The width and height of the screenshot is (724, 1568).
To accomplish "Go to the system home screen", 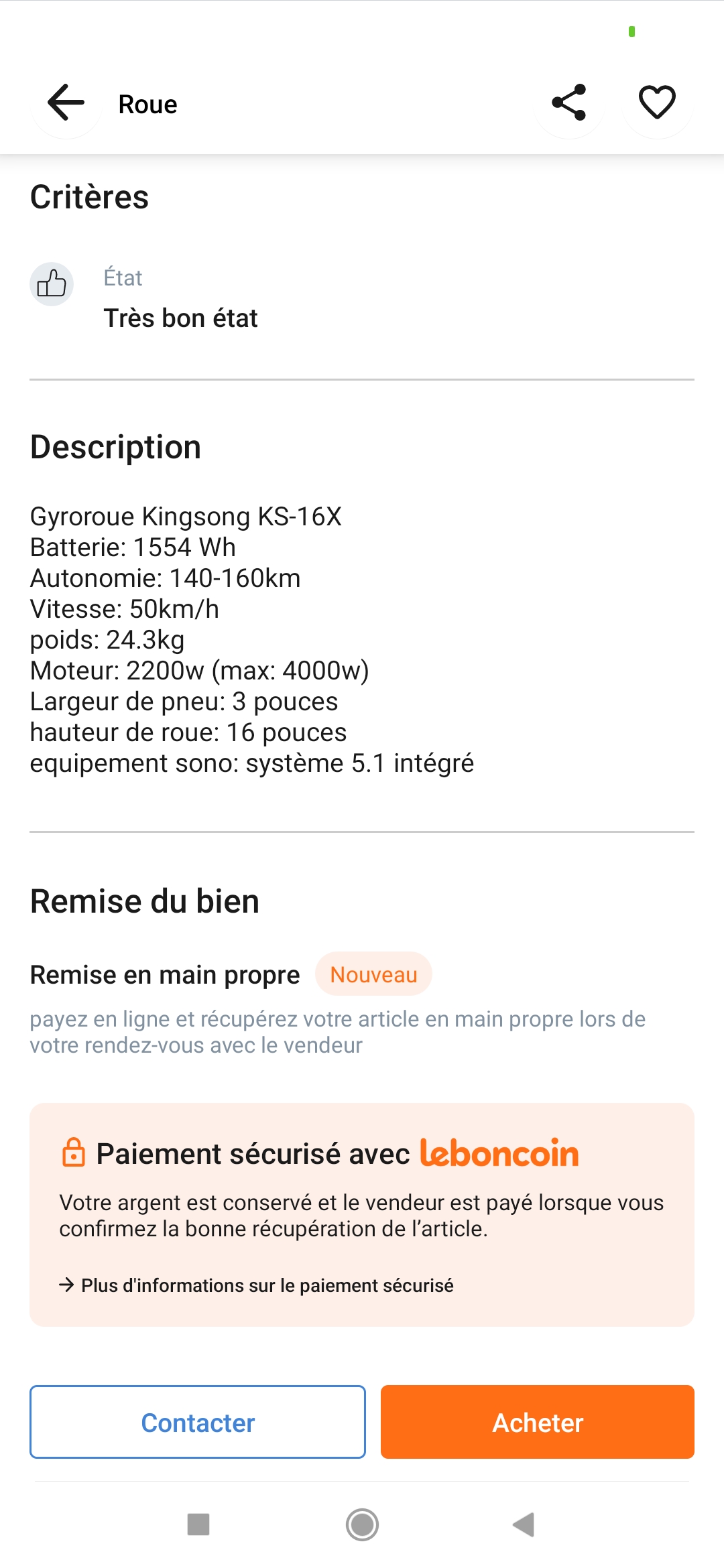I will [x=362, y=1524].
